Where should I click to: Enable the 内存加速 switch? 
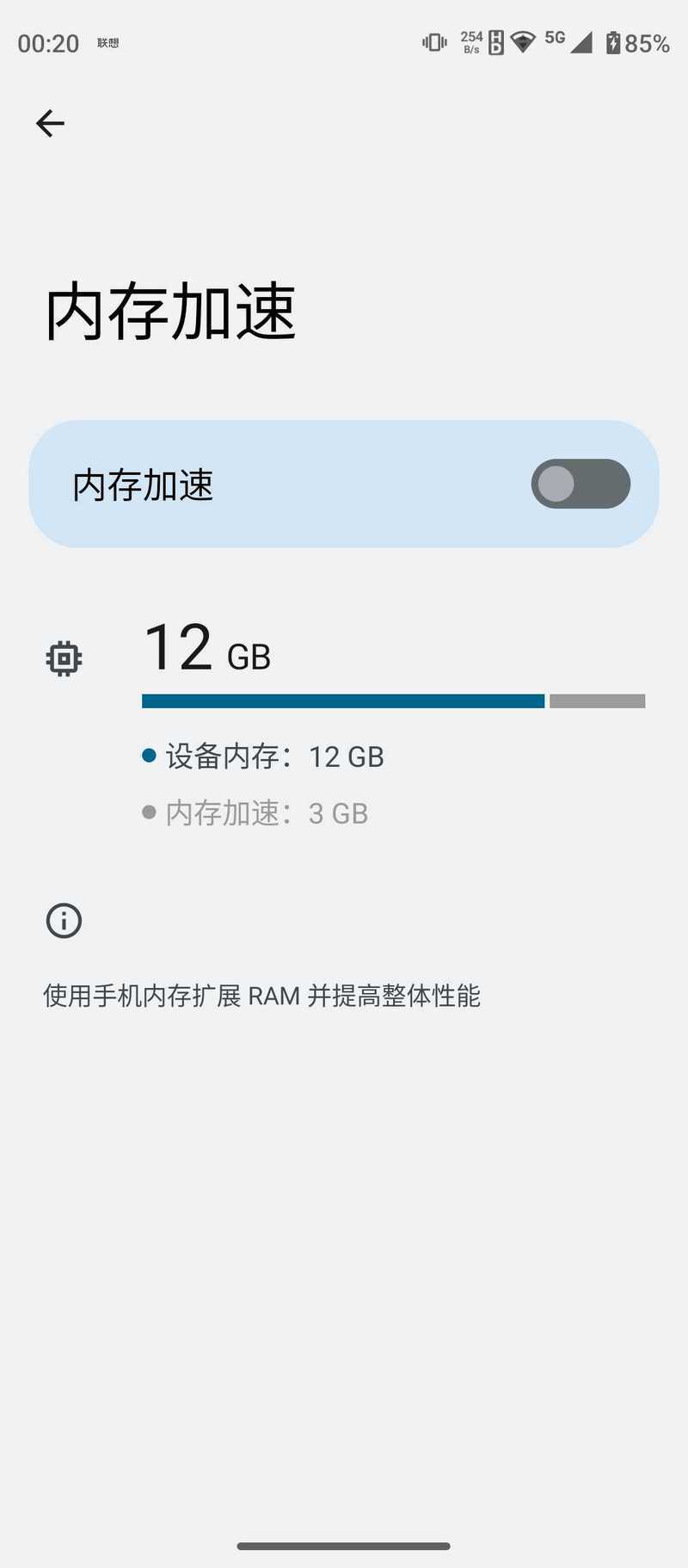[580, 484]
